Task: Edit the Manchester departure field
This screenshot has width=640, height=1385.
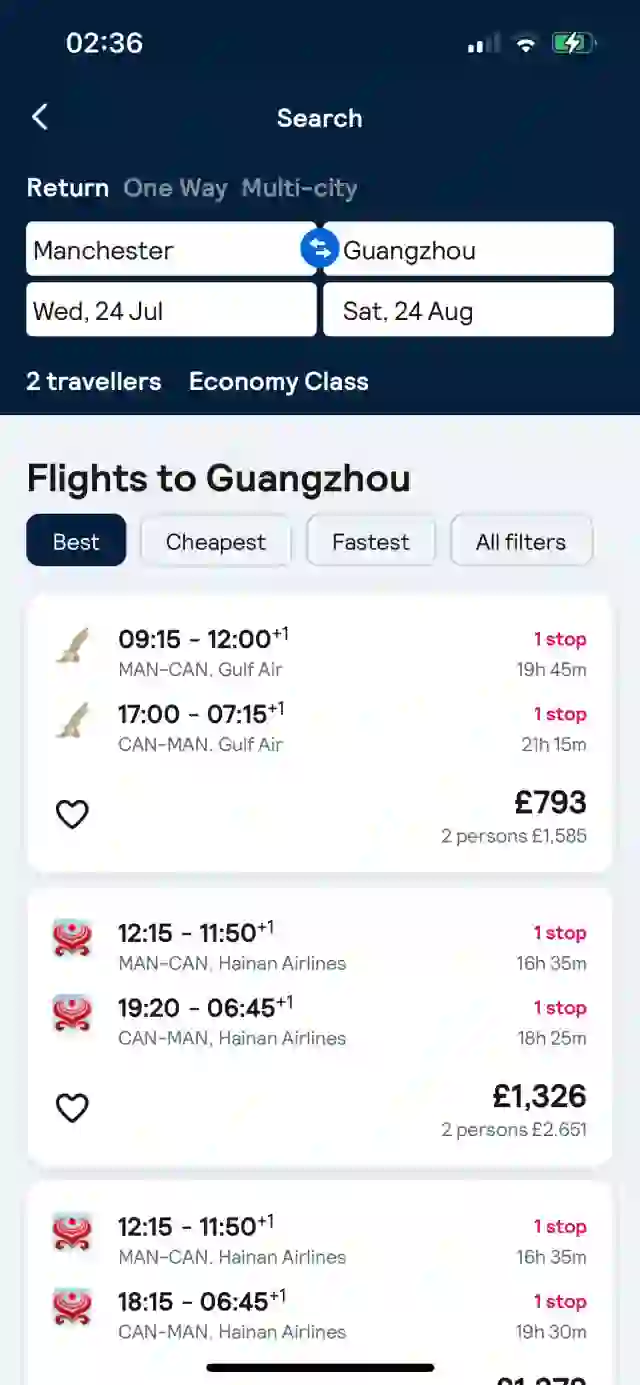Action: [160, 250]
